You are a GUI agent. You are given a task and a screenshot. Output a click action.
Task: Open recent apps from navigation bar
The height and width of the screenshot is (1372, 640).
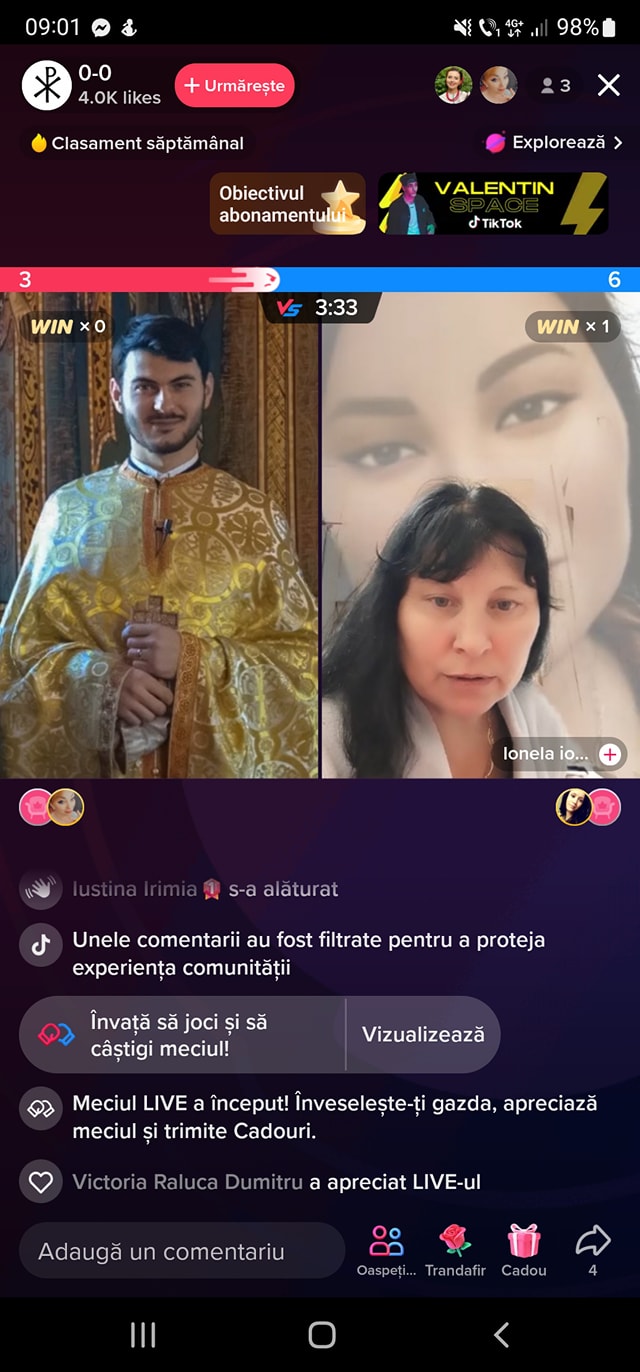[x=143, y=1334]
